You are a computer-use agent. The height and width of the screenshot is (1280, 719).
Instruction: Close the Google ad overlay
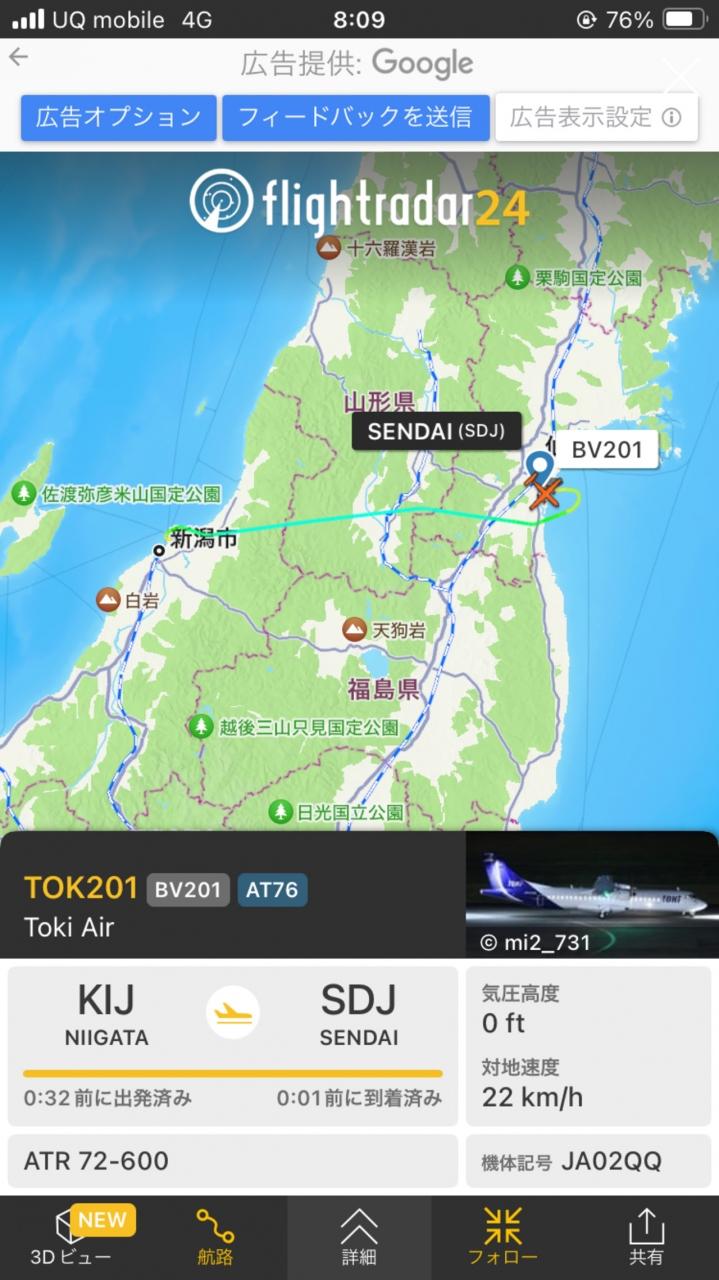click(x=682, y=75)
